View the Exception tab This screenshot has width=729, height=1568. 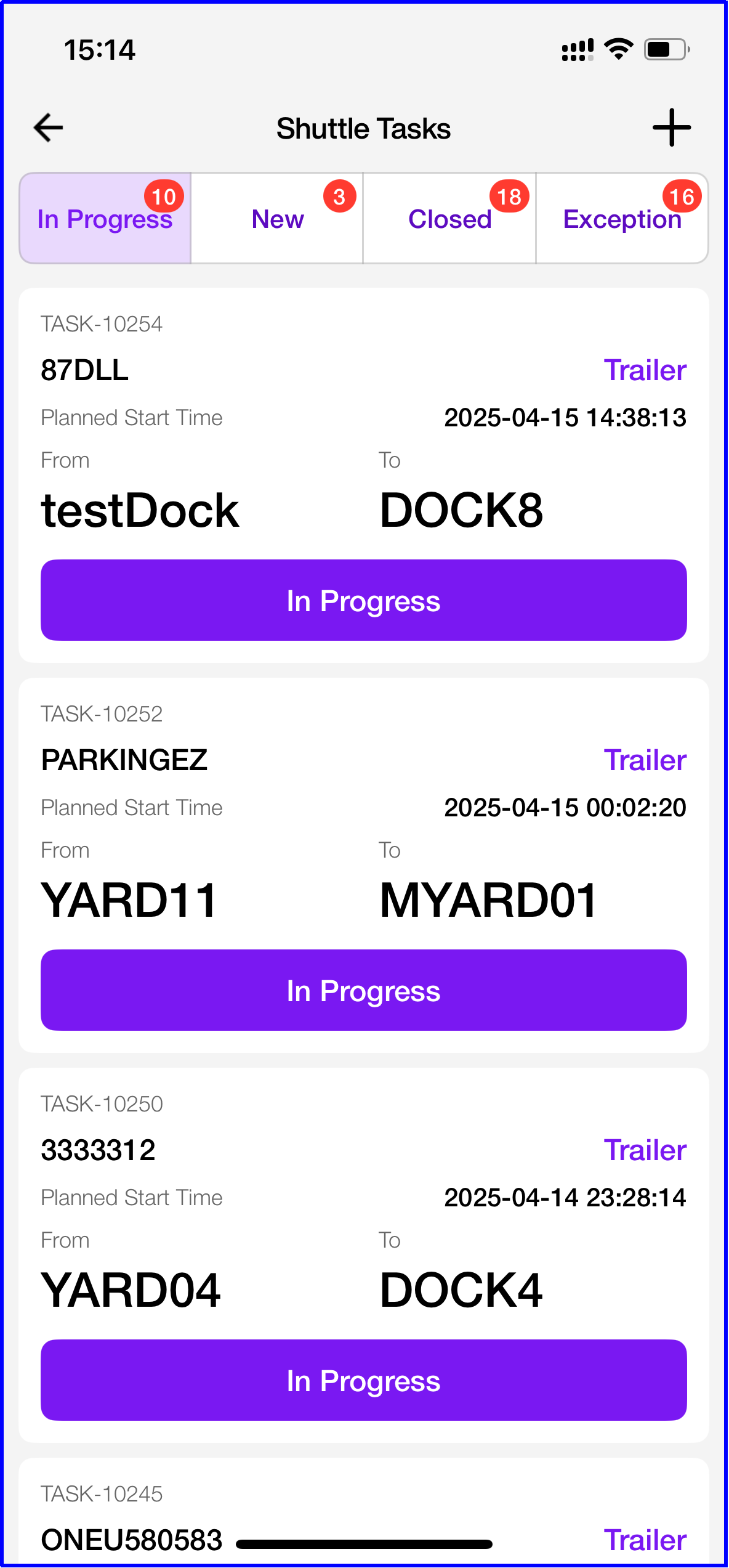click(x=622, y=219)
